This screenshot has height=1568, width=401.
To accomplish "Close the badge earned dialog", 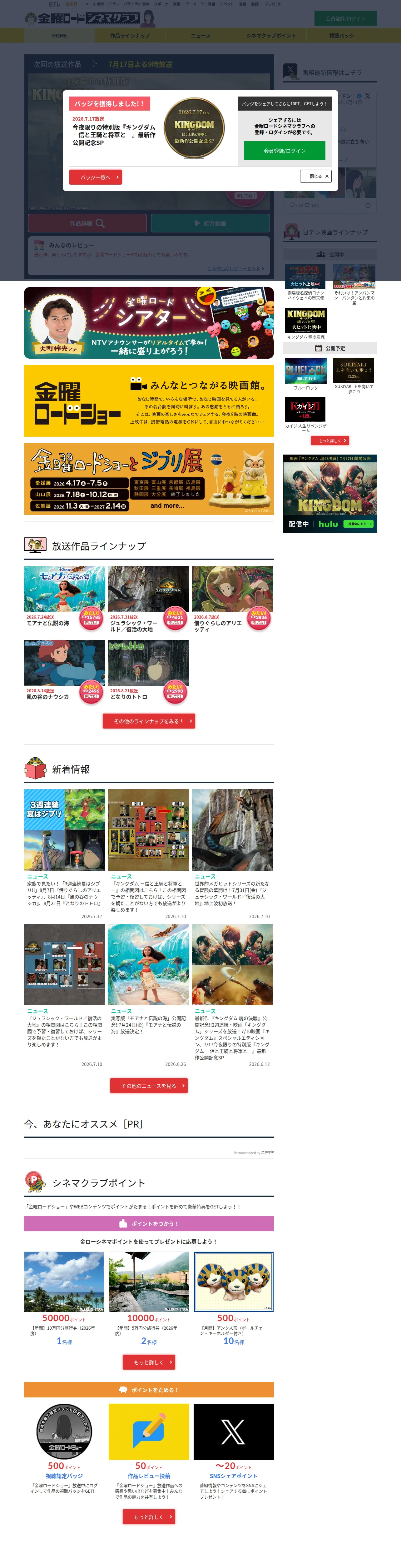I will [x=316, y=176].
